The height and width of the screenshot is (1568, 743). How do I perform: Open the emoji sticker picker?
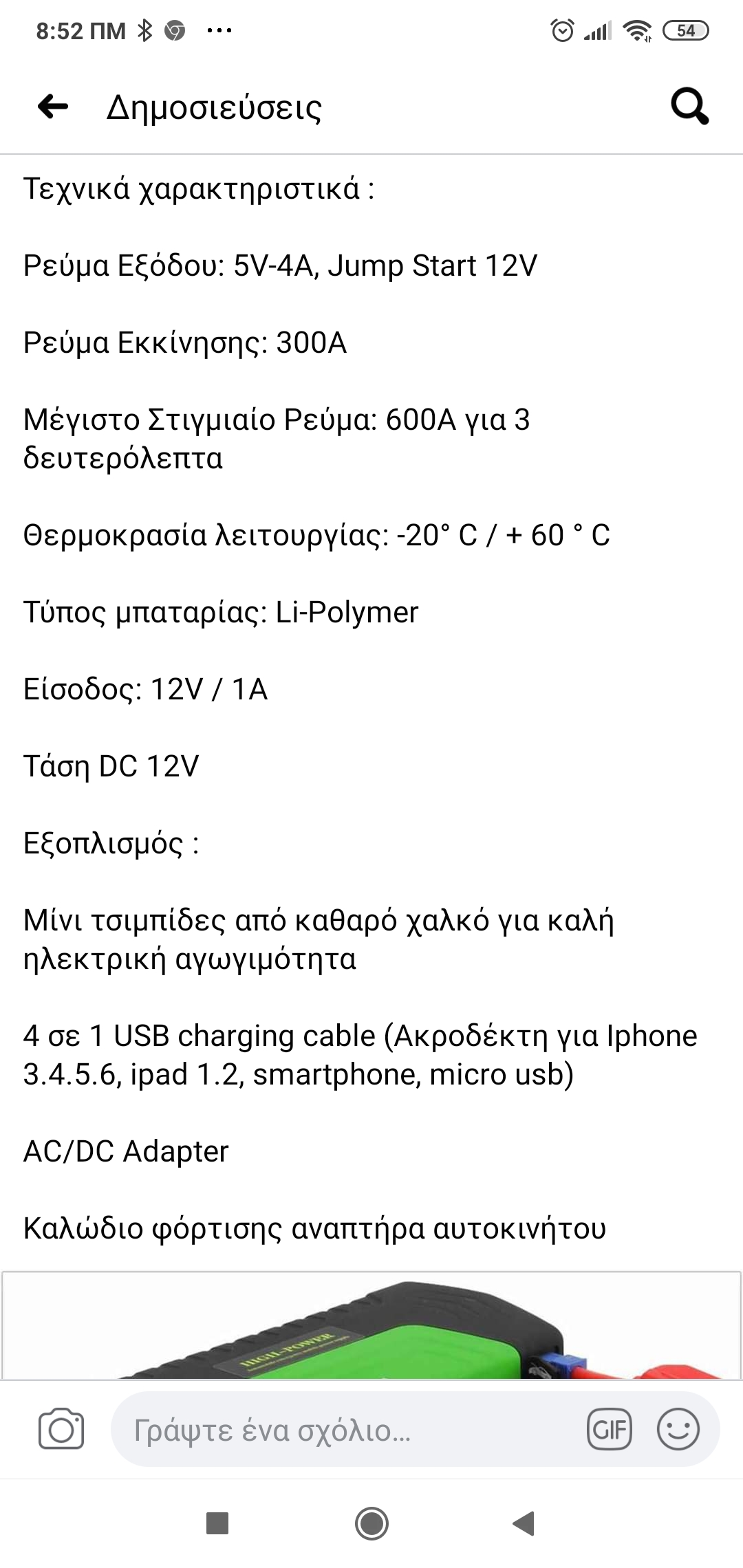coord(678,1430)
